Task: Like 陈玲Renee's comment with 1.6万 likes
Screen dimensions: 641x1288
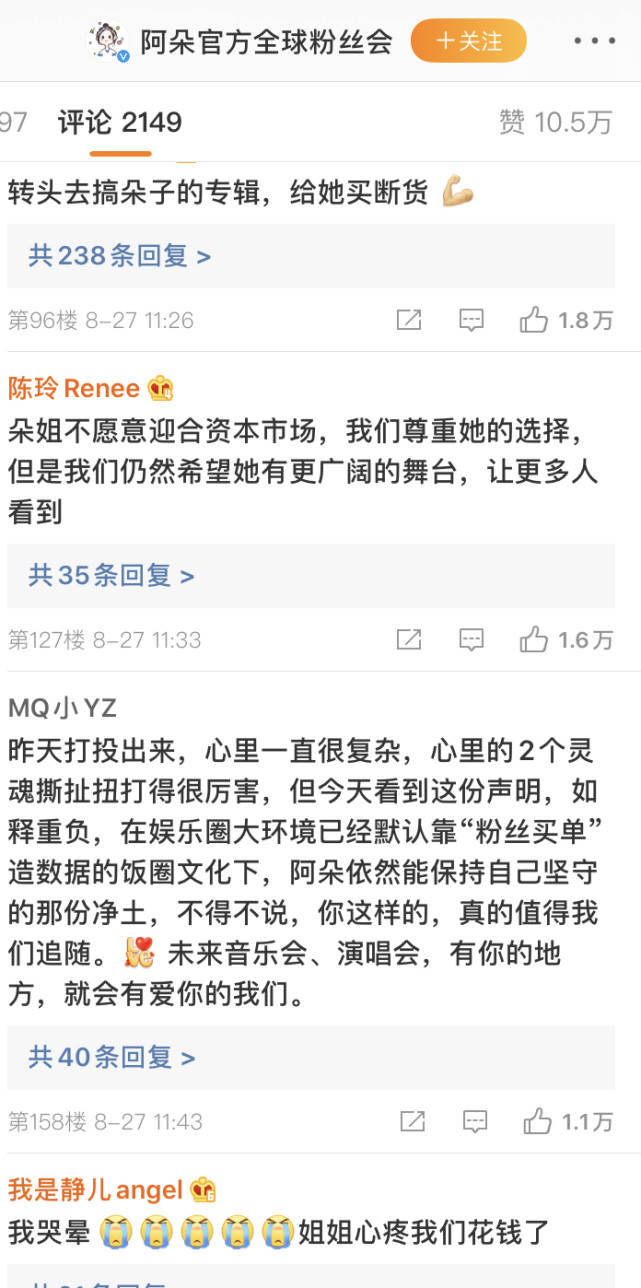Action: click(564, 639)
